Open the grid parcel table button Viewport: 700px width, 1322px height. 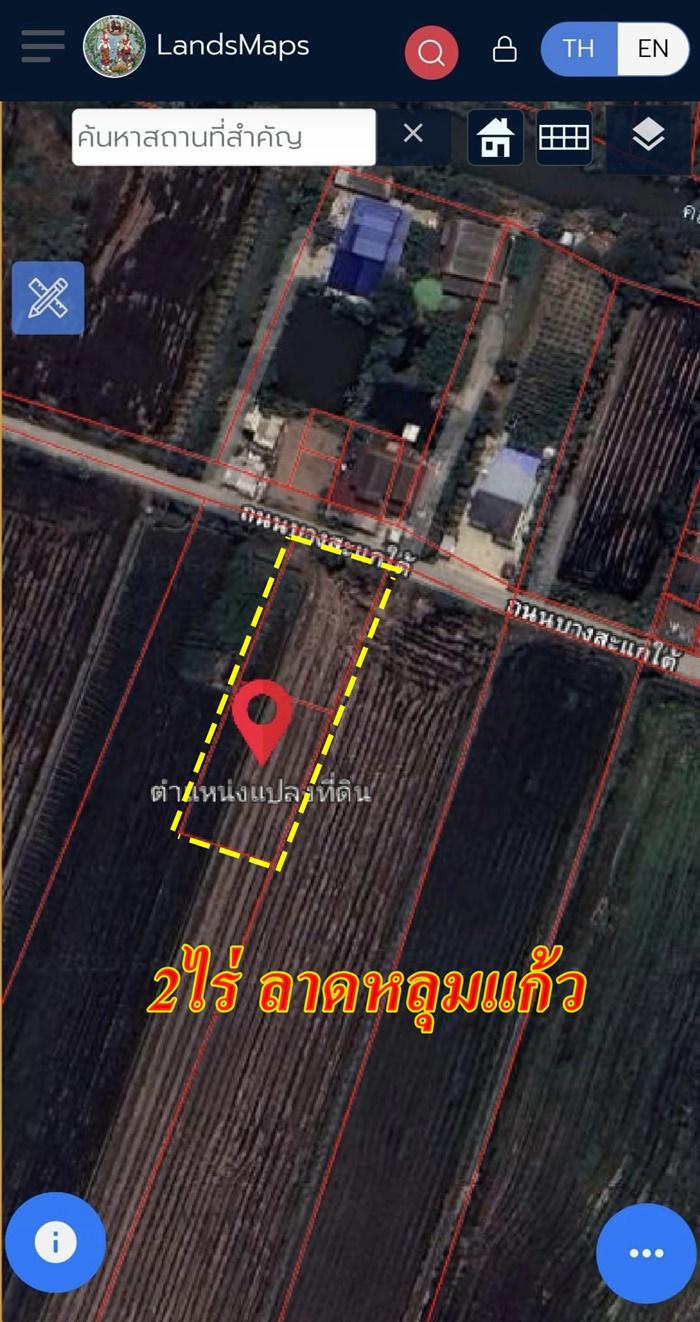tap(564, 137)
